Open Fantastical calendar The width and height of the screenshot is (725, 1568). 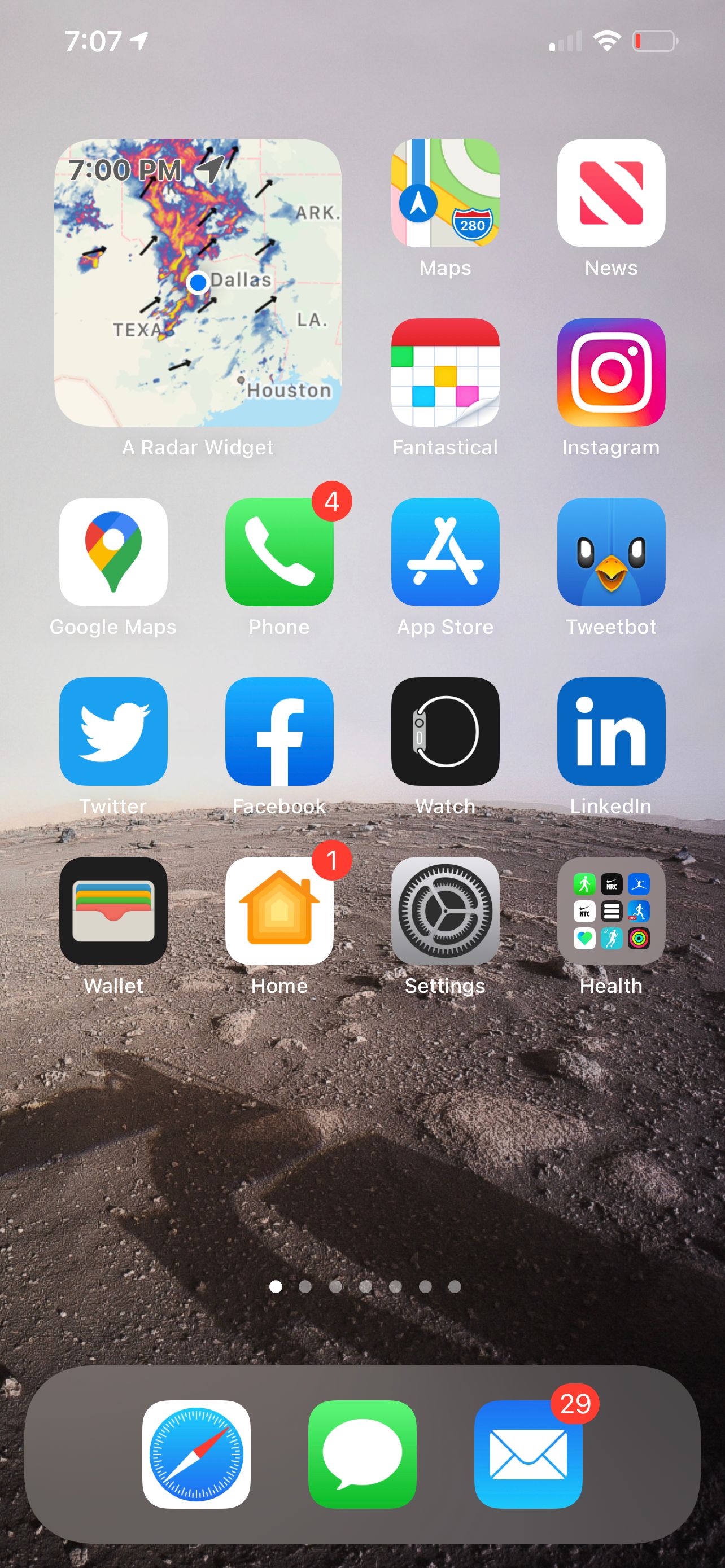(x=445, y=372)
